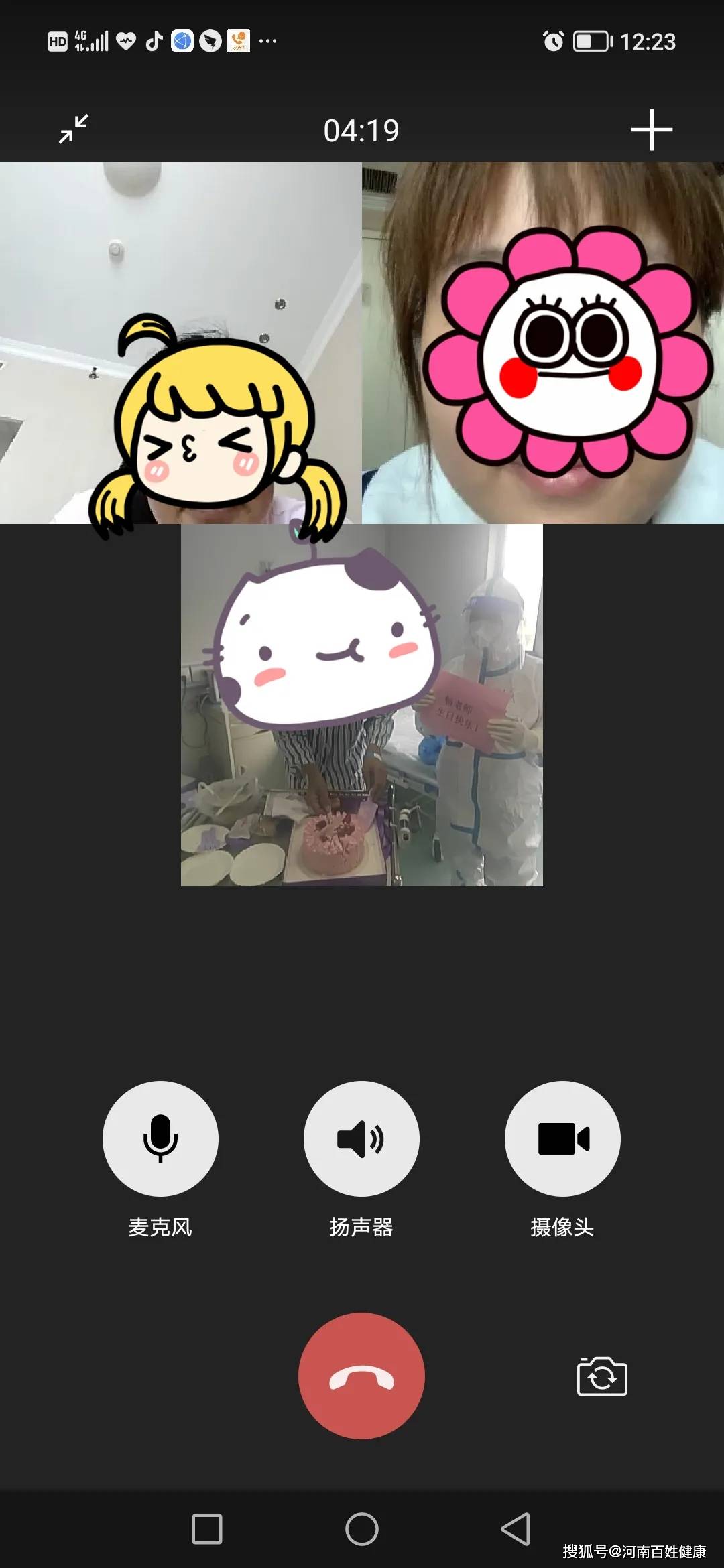Go back using system navigation

tap(516, 1529)
